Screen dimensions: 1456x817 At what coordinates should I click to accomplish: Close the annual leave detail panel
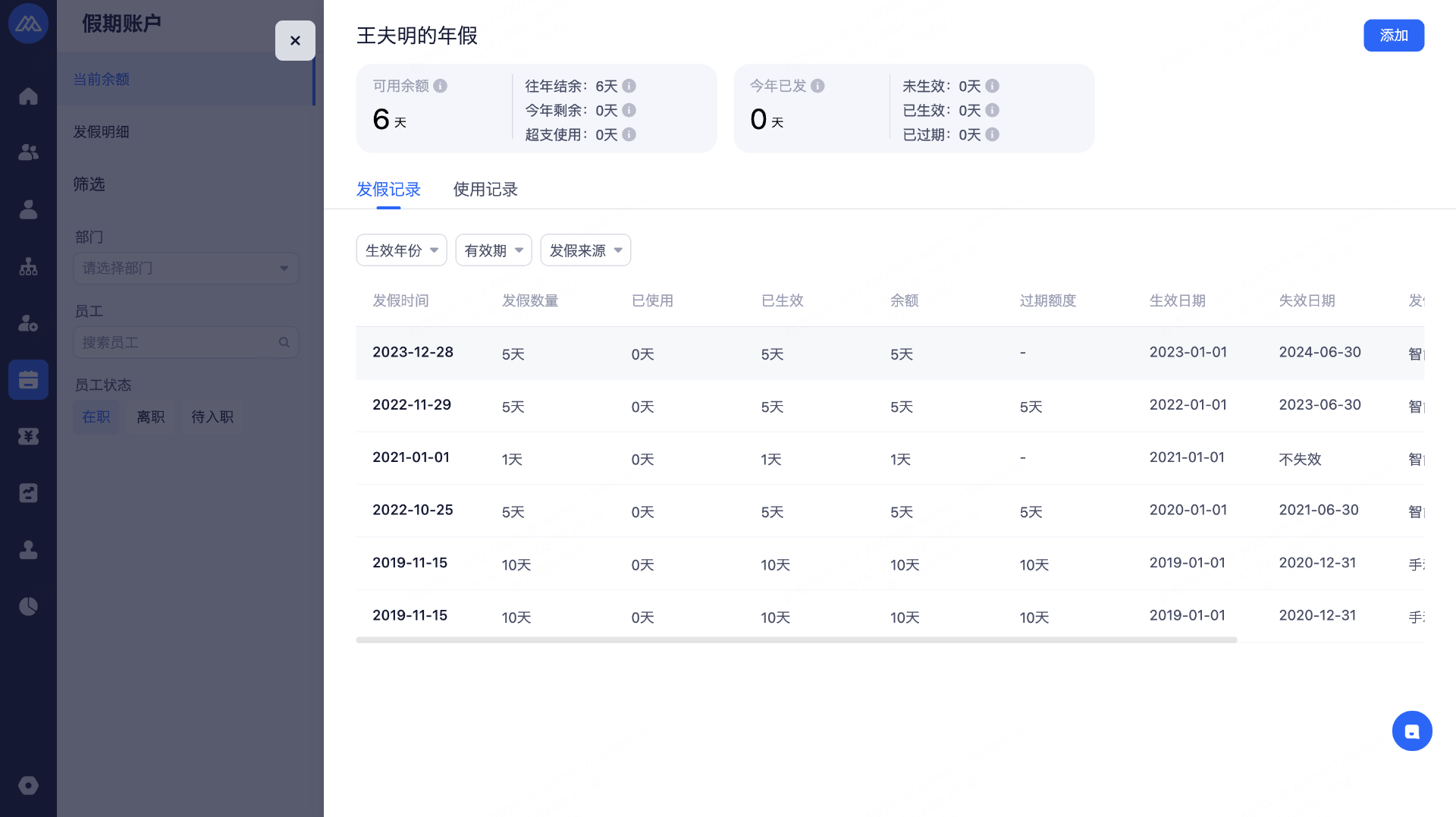pos(295,41)
